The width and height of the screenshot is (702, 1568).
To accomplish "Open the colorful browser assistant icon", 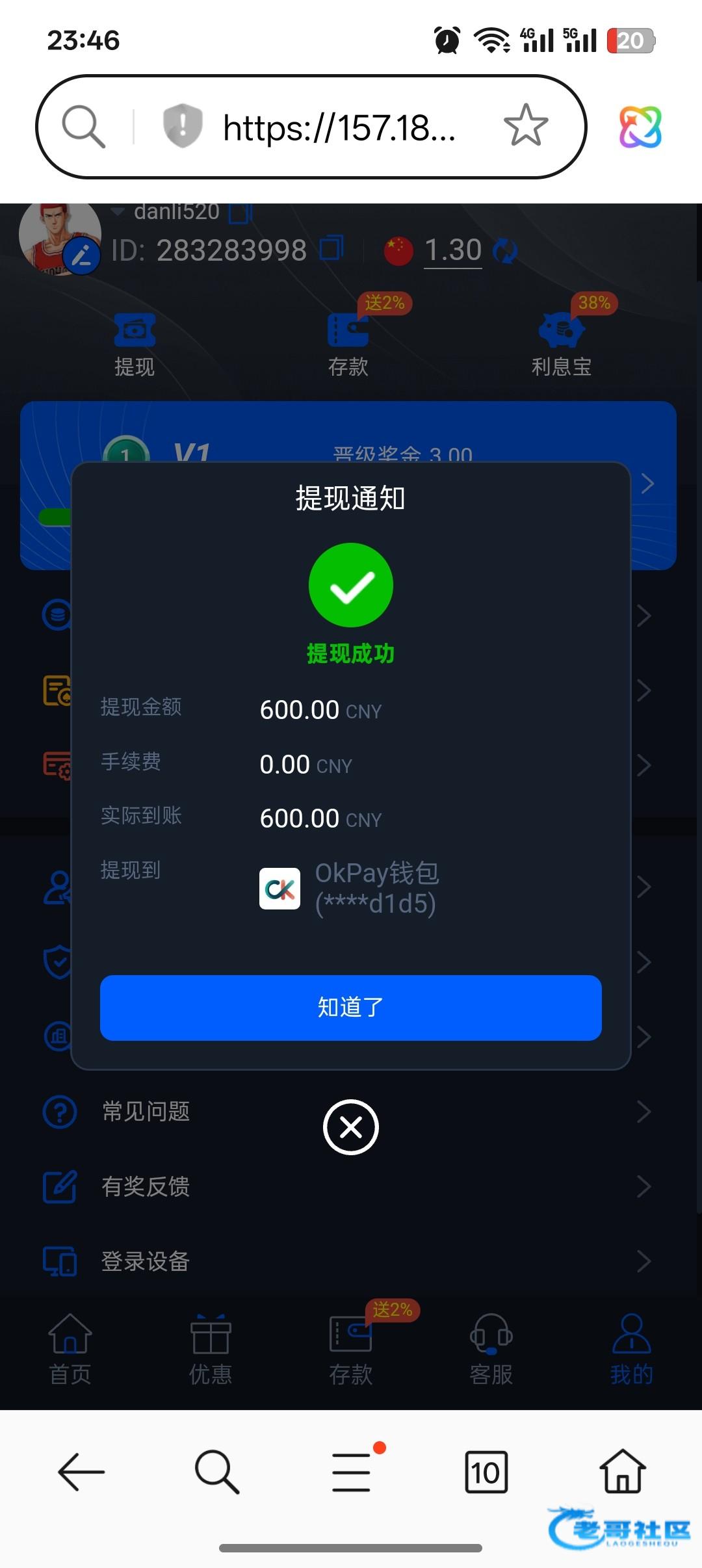I will click(x=640, y=127).
